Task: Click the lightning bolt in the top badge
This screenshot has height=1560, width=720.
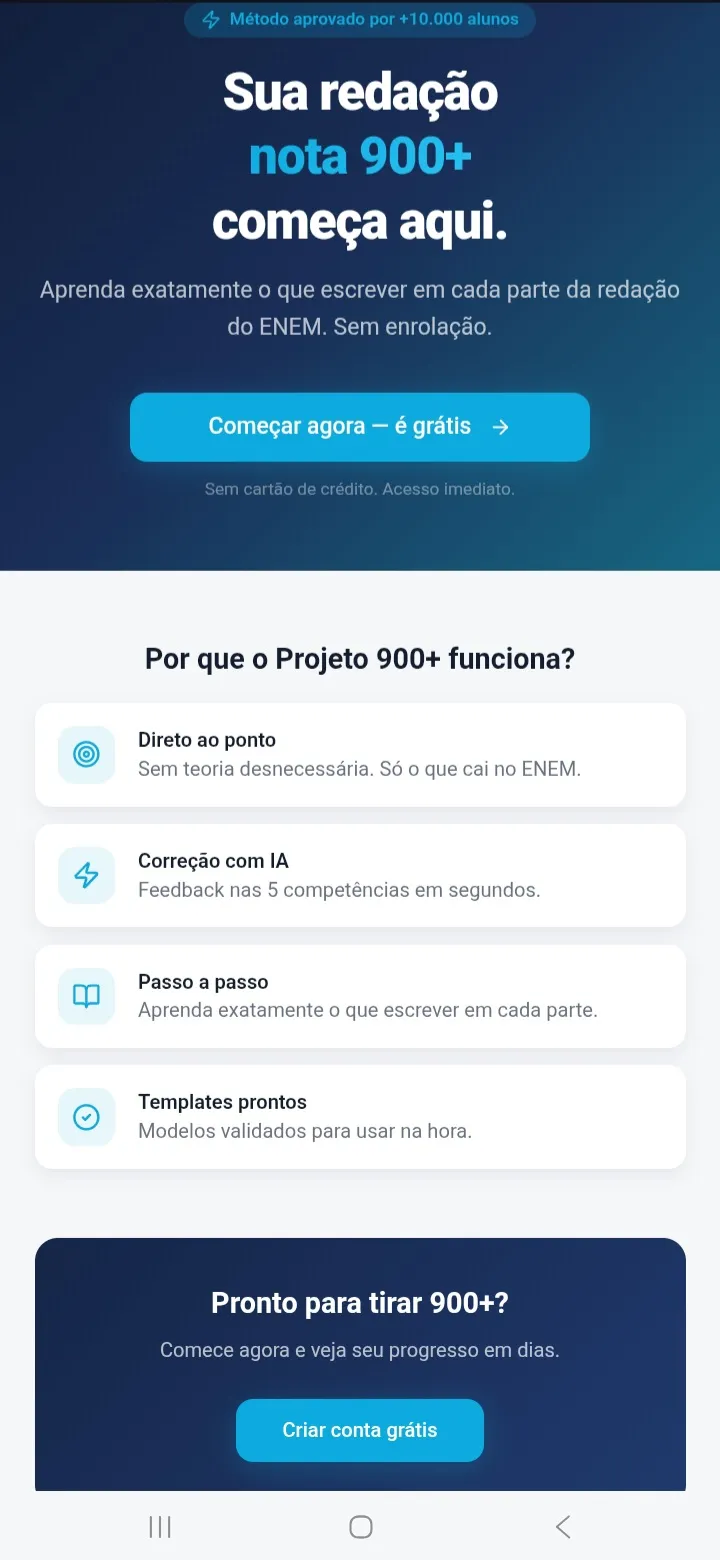Action: pyautogui.click(x=210, y=19)
